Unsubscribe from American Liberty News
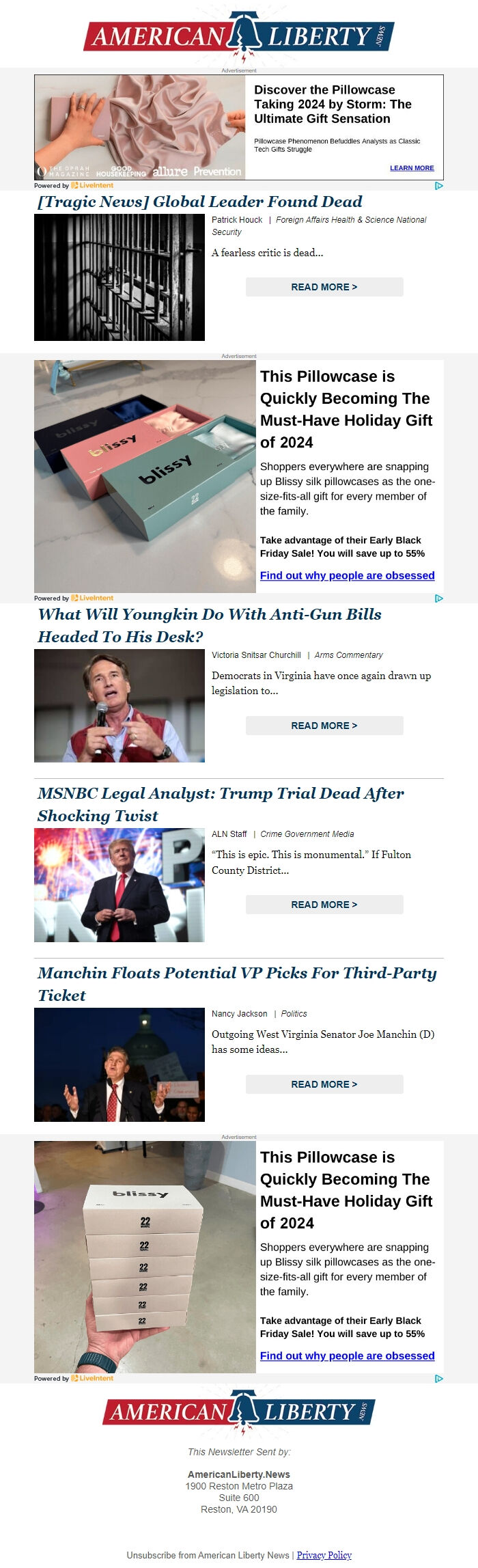Screen dimensions: 478x1568 208,1555
